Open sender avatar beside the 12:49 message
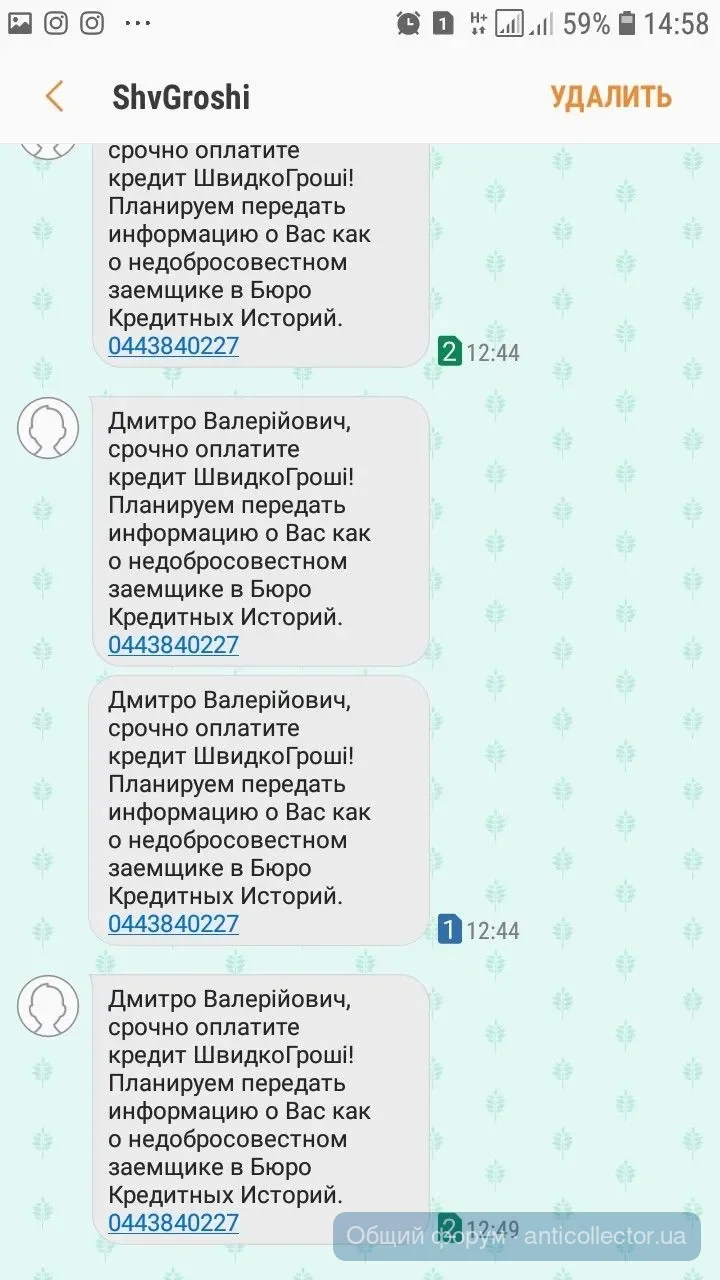The width and height of the screenshot is (720, 1280). pyautogui.click(x=48, y=1005)
